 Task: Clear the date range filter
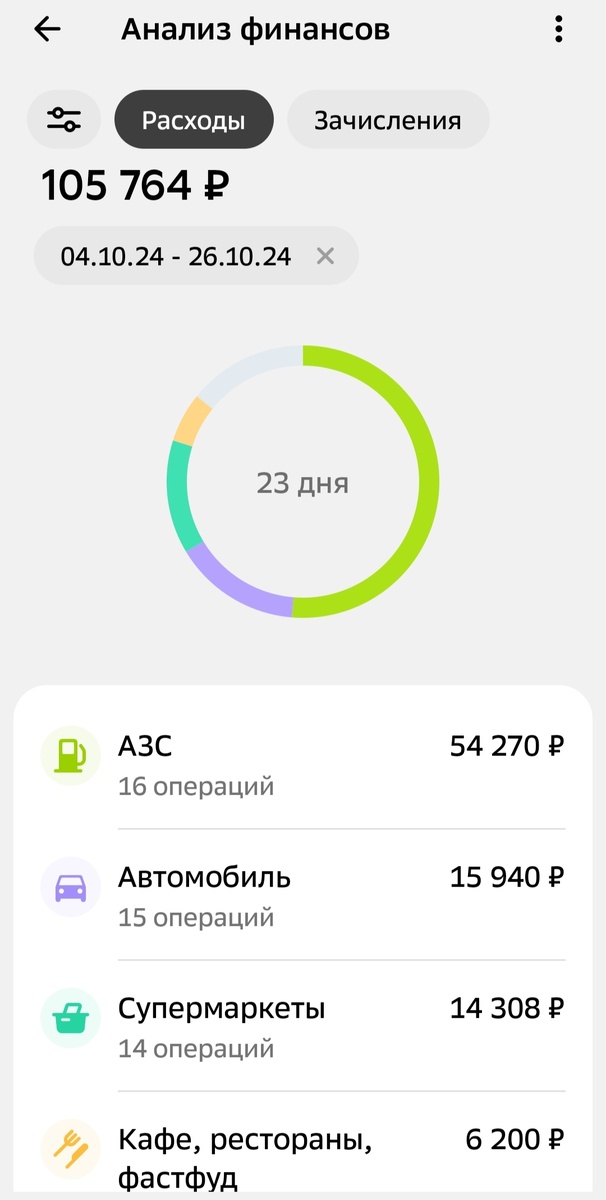coord(325,256)
